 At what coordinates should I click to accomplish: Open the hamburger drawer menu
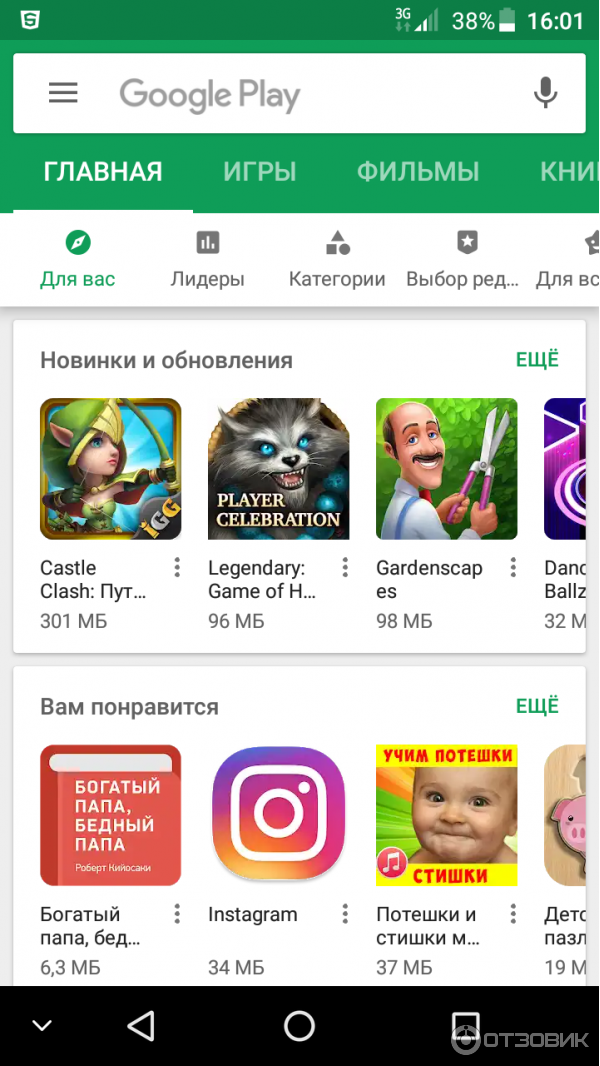click(63, 93)
